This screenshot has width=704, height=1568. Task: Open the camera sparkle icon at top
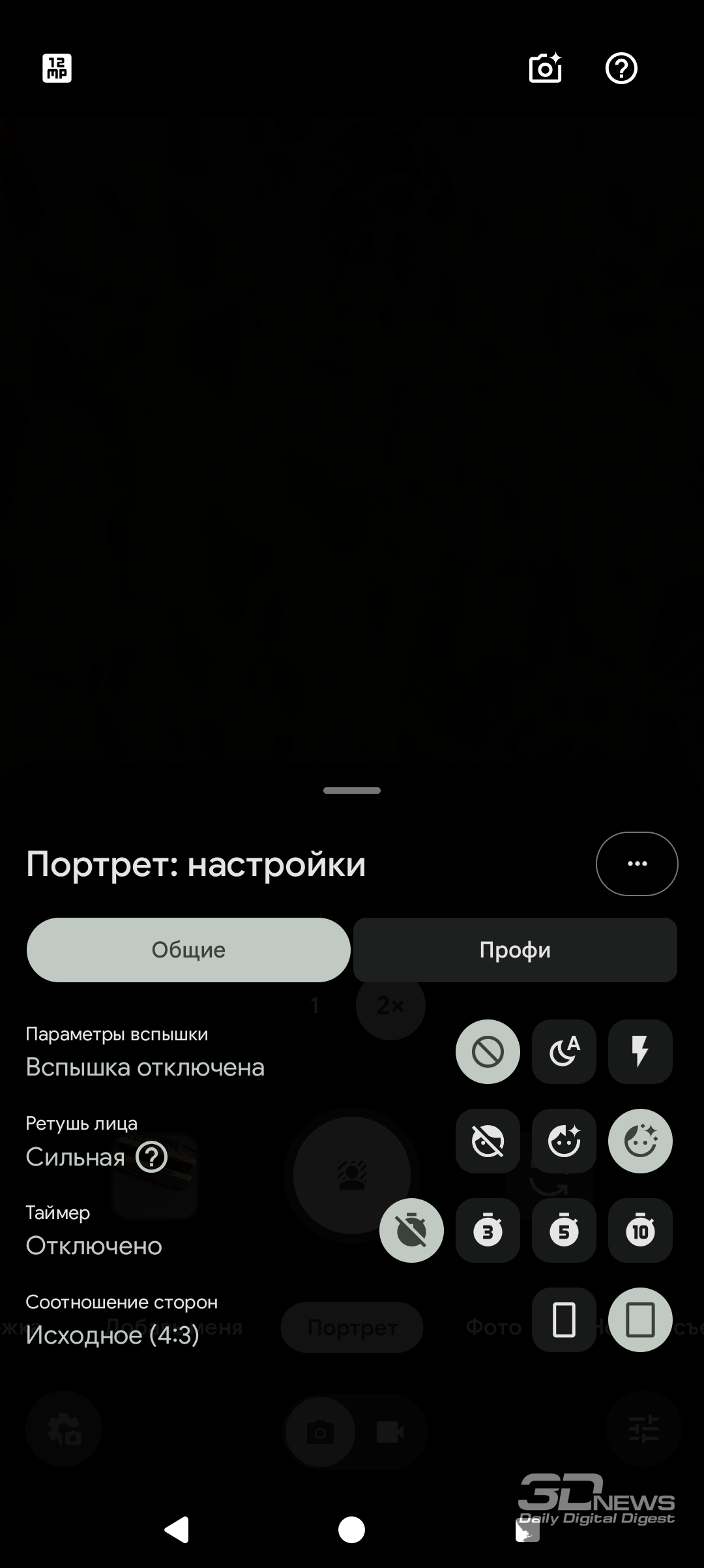[545, 68]
